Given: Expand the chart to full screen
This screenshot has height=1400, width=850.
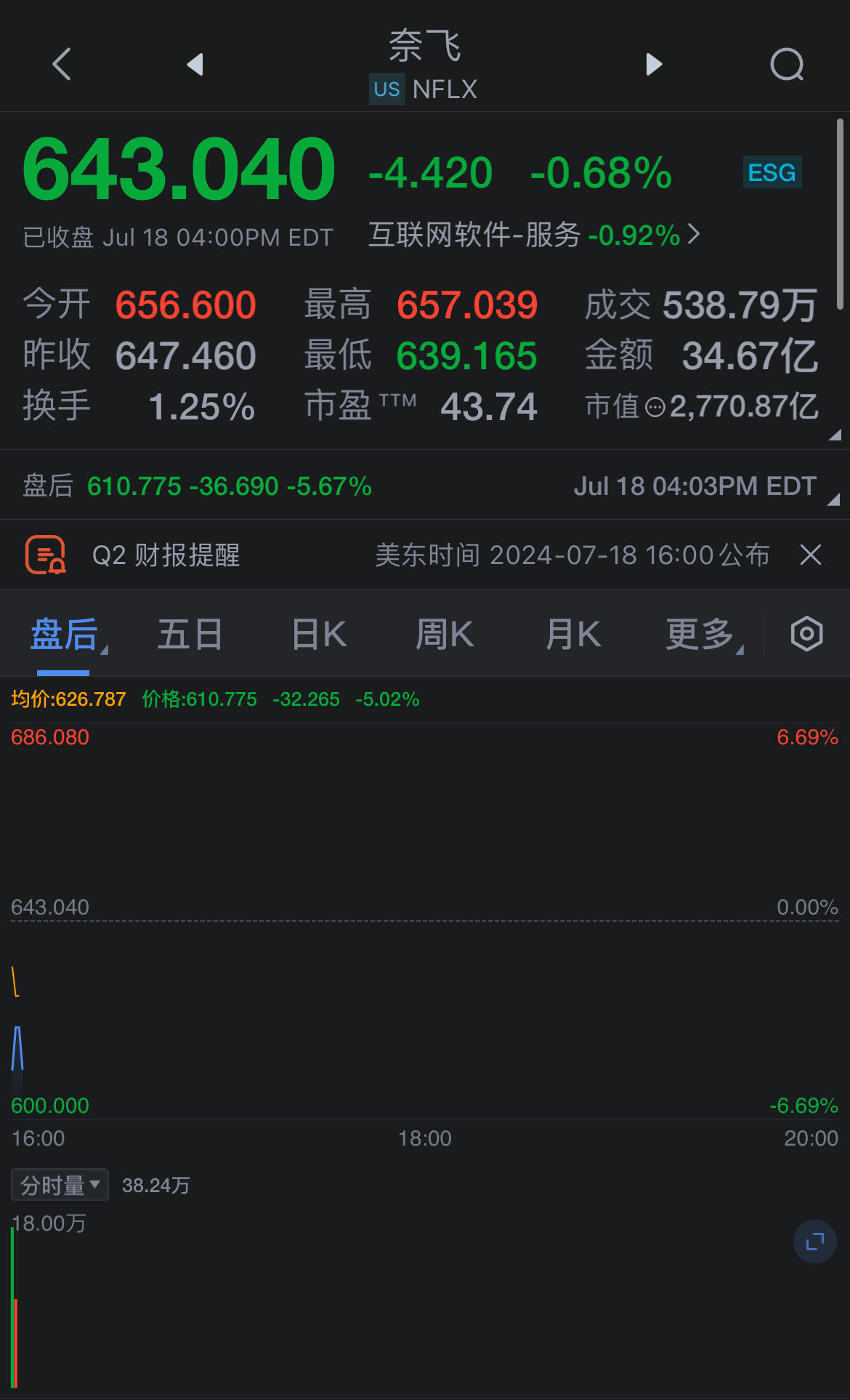Looking at the screenshot, I should [x=815, y=1242].
